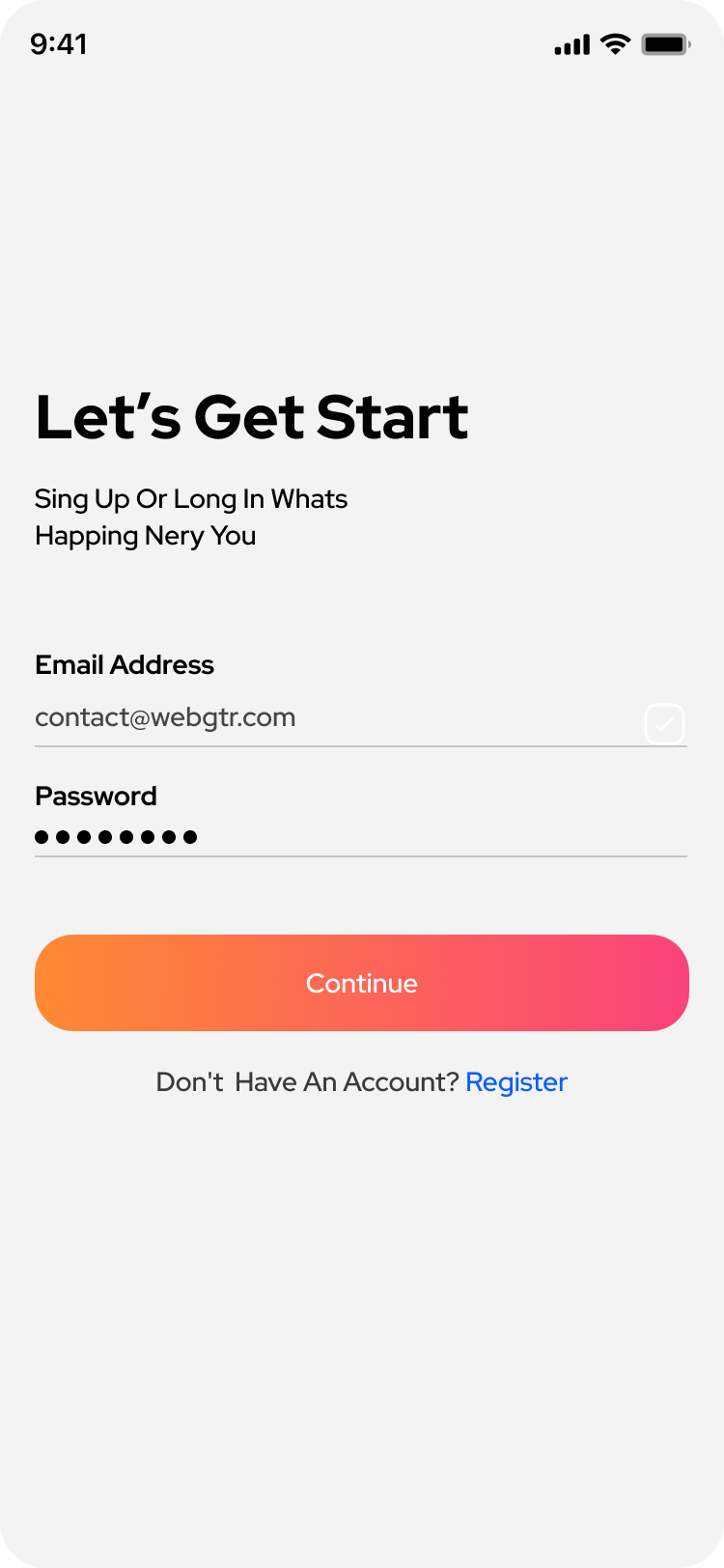Tap the Continue button
Viewport: 724px width, 1568px height.
click(362, 983)
